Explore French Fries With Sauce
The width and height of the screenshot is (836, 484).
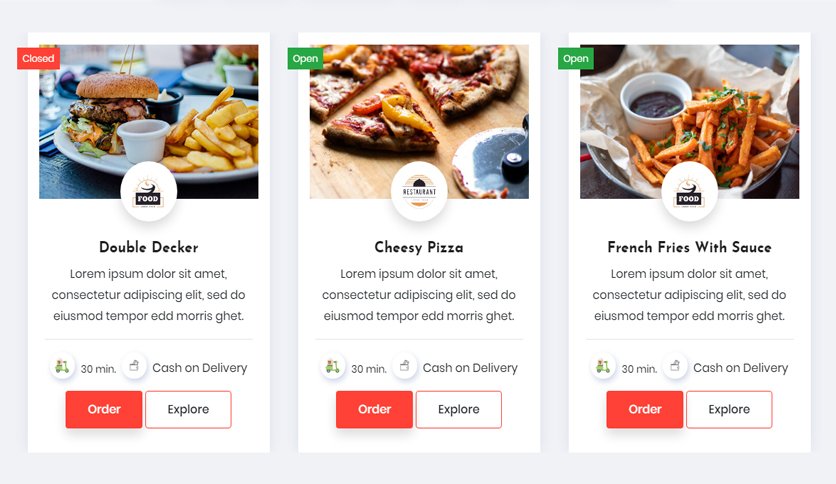(729, 409)
